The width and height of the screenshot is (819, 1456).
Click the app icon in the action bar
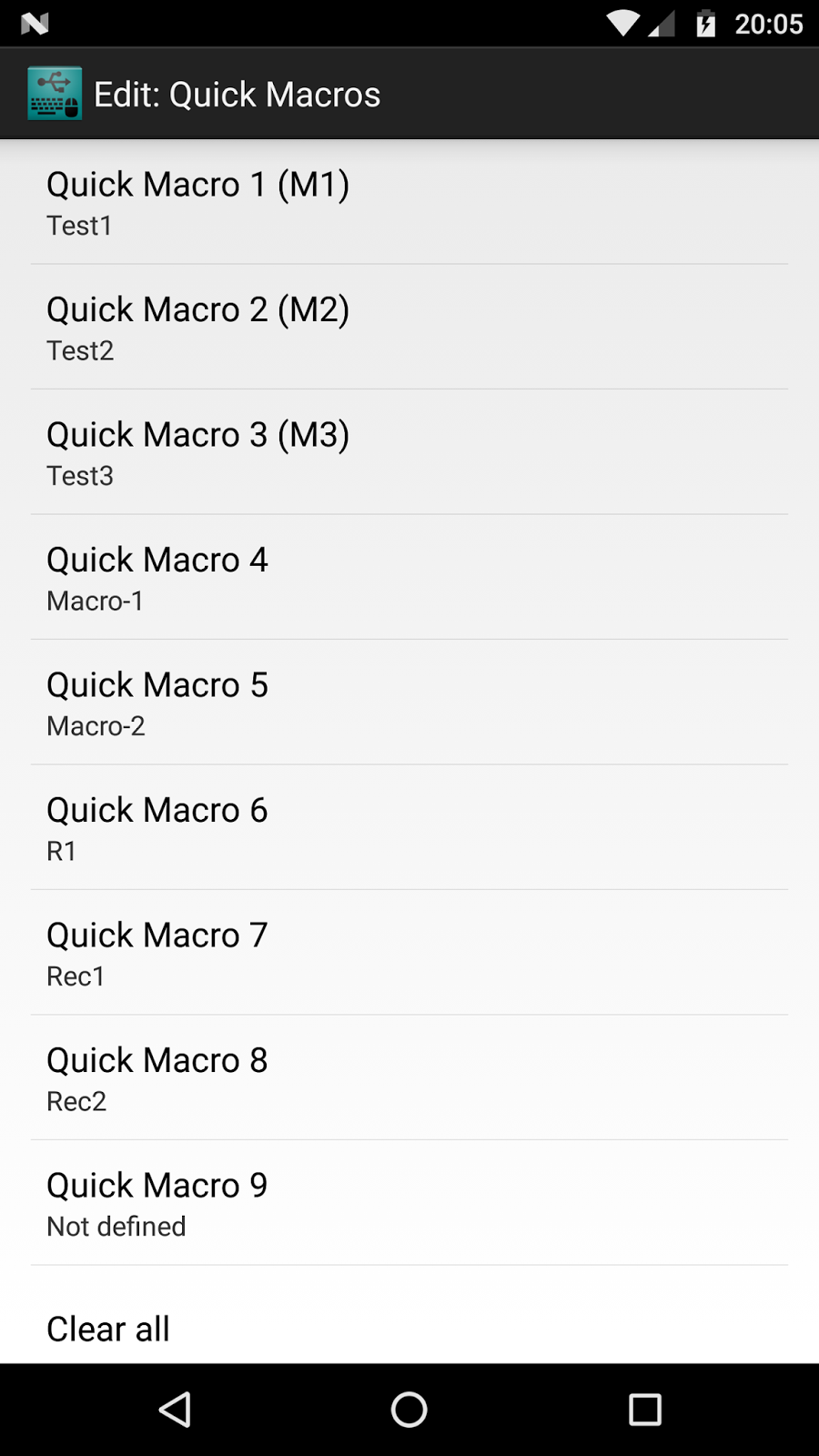point(54,92)
